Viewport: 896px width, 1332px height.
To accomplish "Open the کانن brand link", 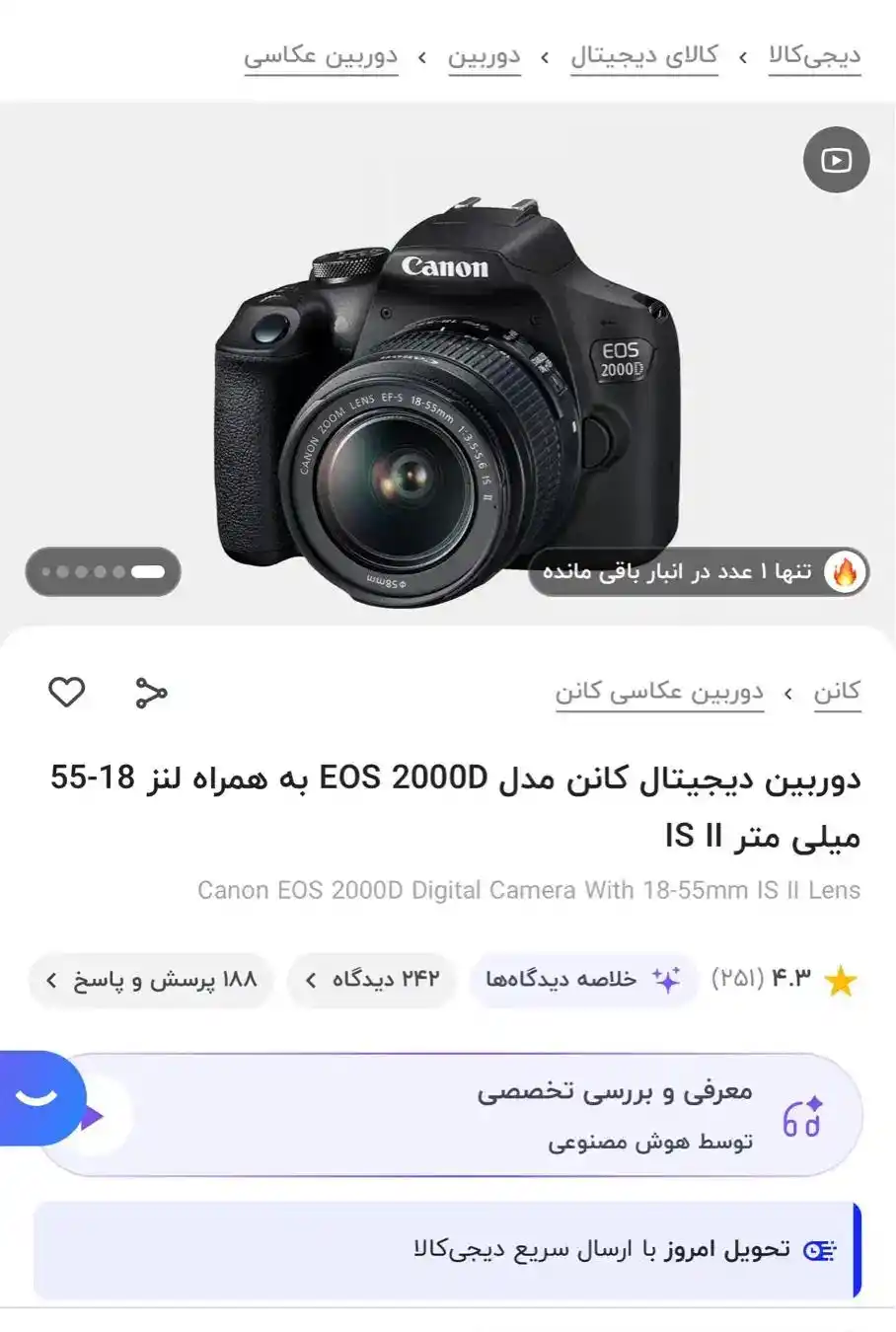I will click(837, 692).
